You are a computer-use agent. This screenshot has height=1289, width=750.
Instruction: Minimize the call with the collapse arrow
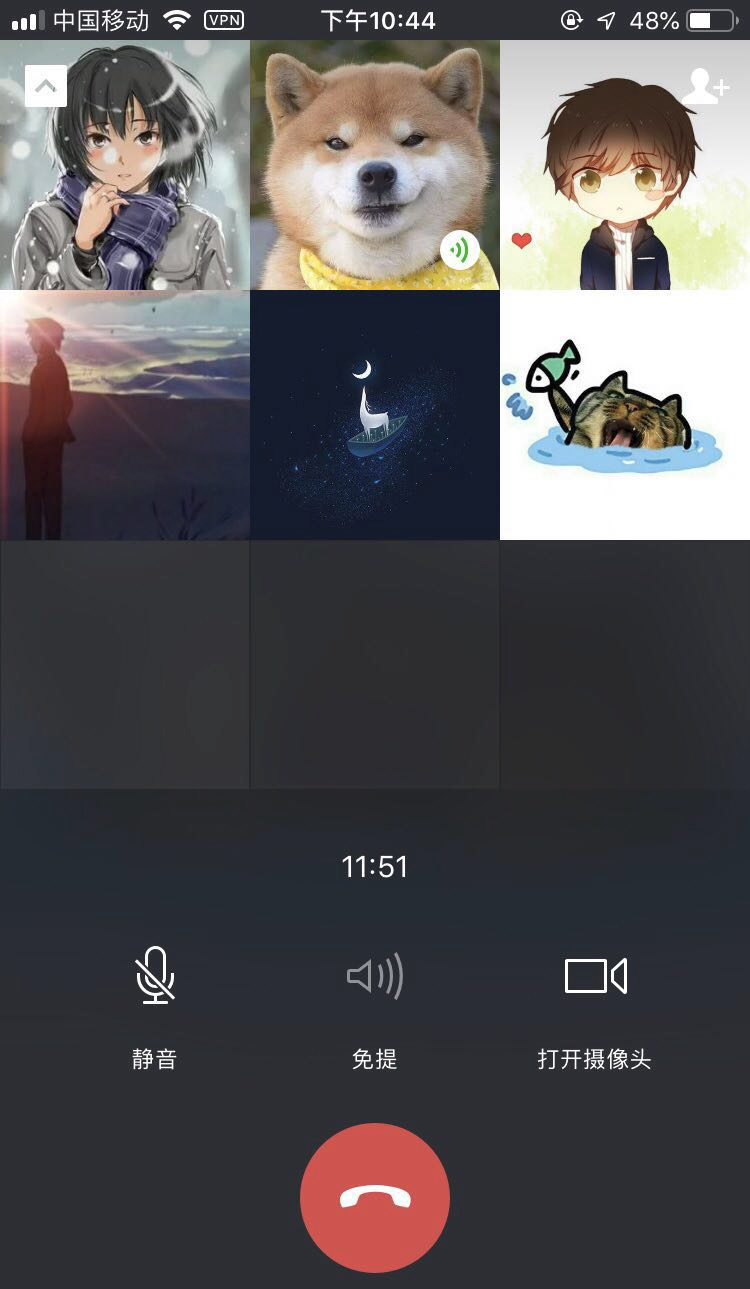point(45,86)
